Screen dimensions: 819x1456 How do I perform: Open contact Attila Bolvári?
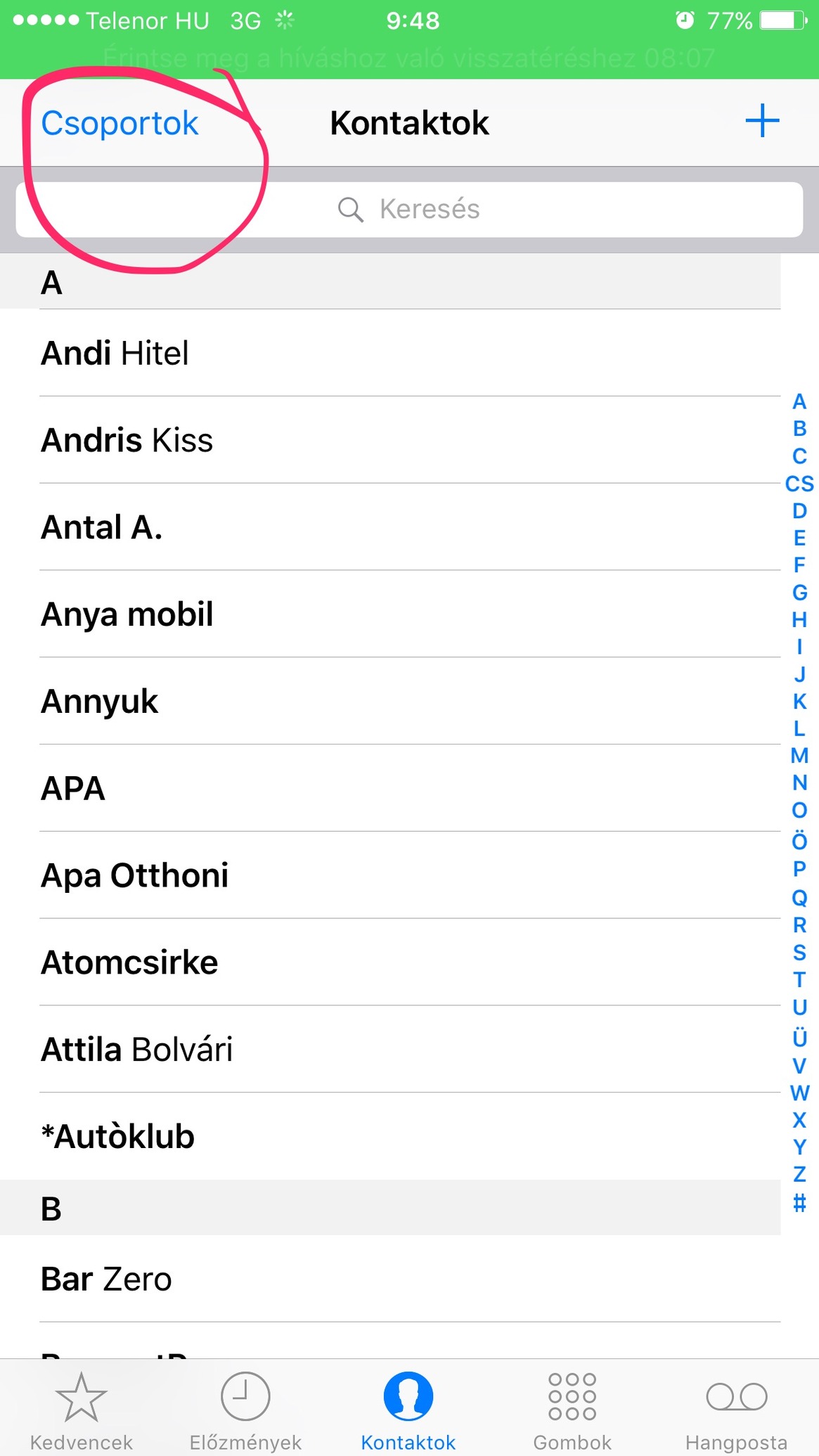pos(410,1050)
